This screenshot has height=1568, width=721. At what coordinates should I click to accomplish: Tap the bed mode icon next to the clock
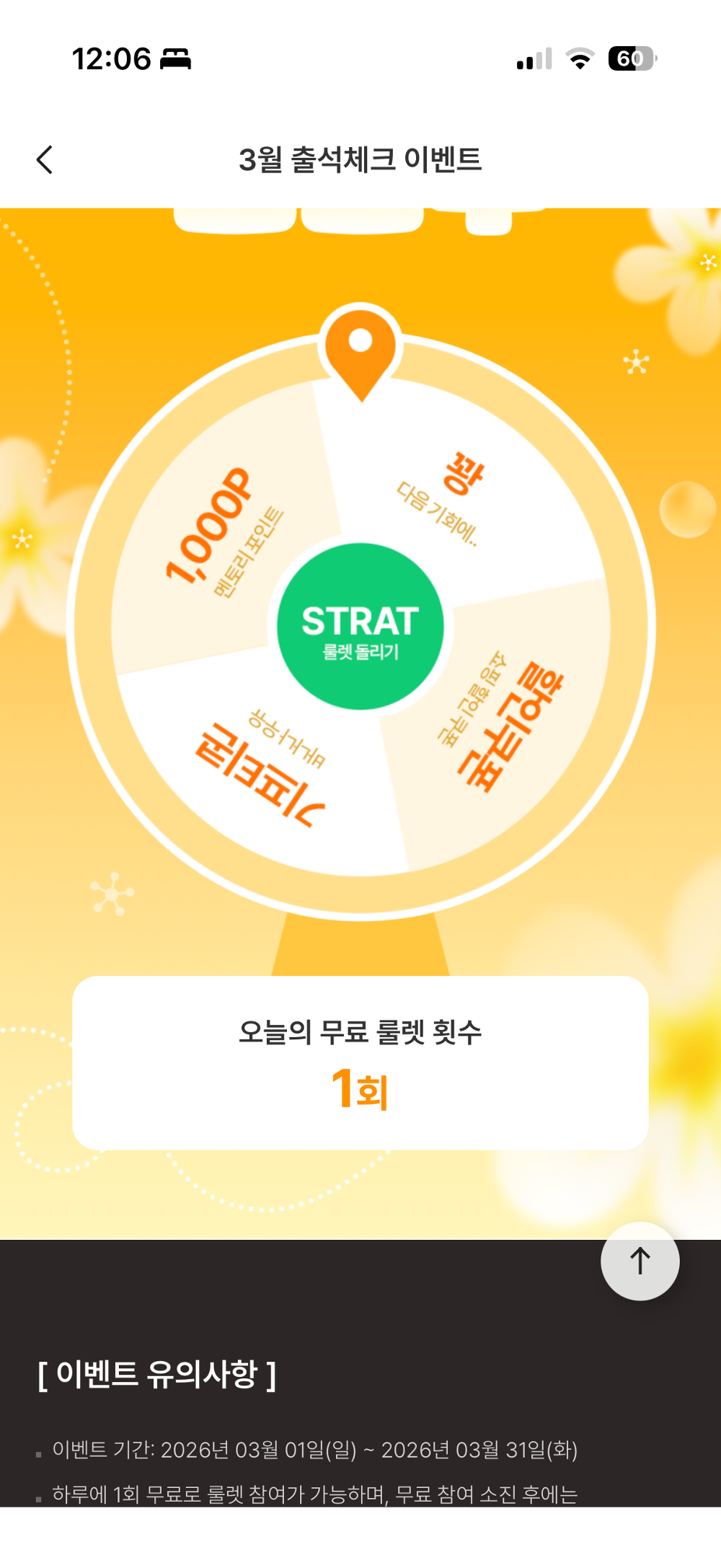pyautogui.click(x=175, y=59)
